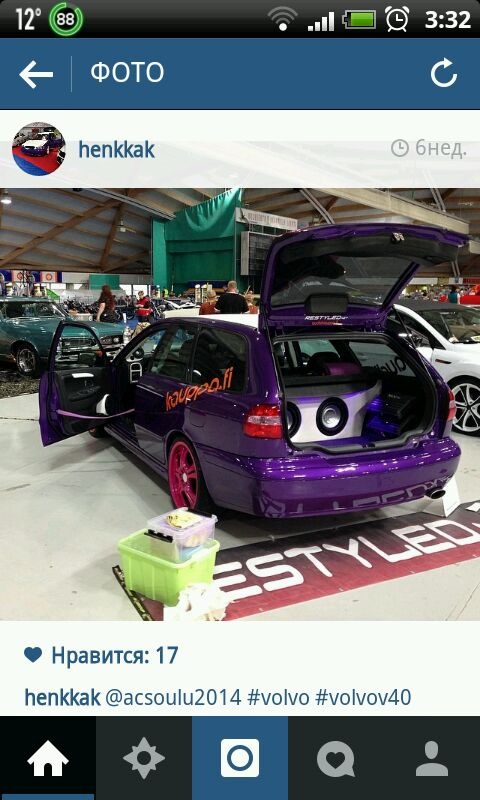Refresh the photo with the reload icon

[443, 73]
